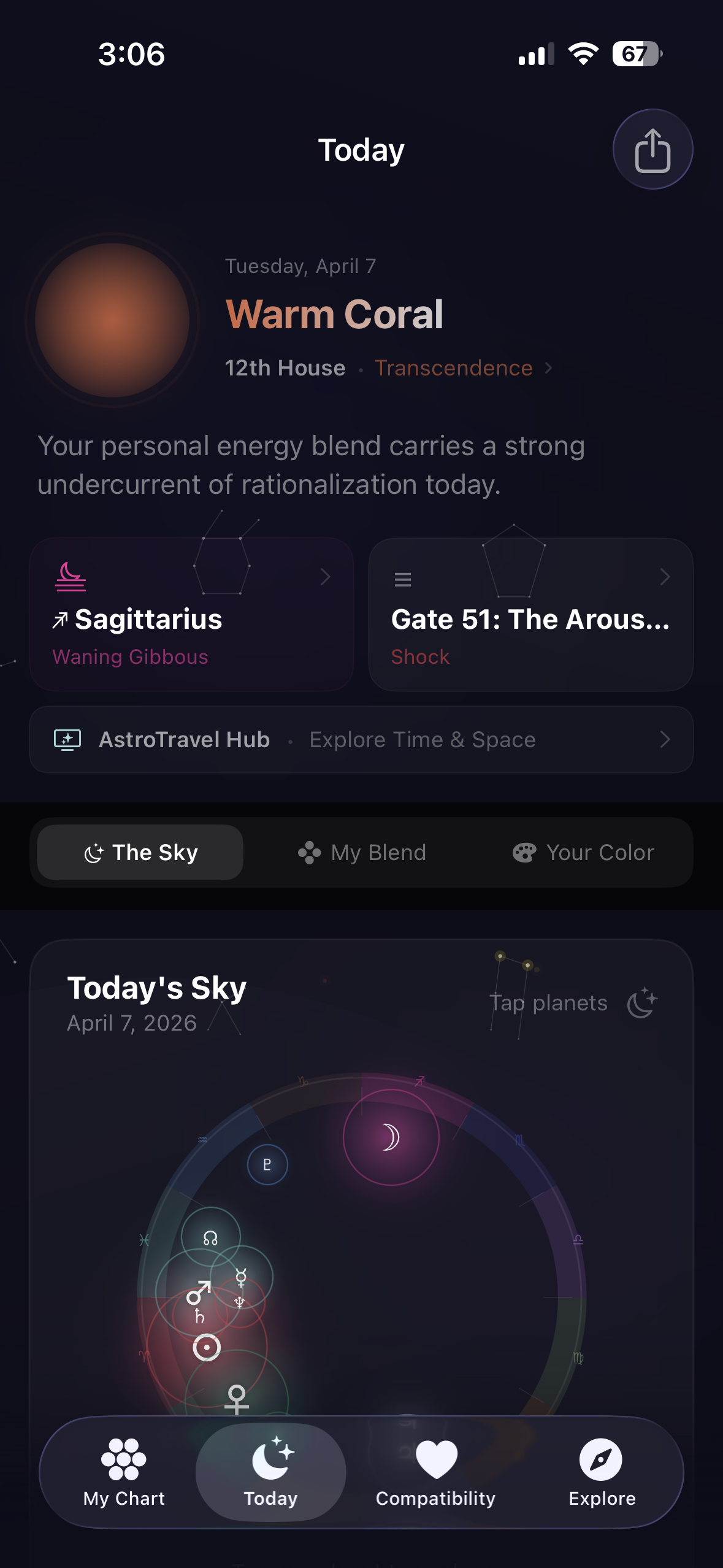Image resolution: width=723 pixels, height=1568 pixels.
Task: Click the AstroTravel Hub screen icon
Action: 66,739
